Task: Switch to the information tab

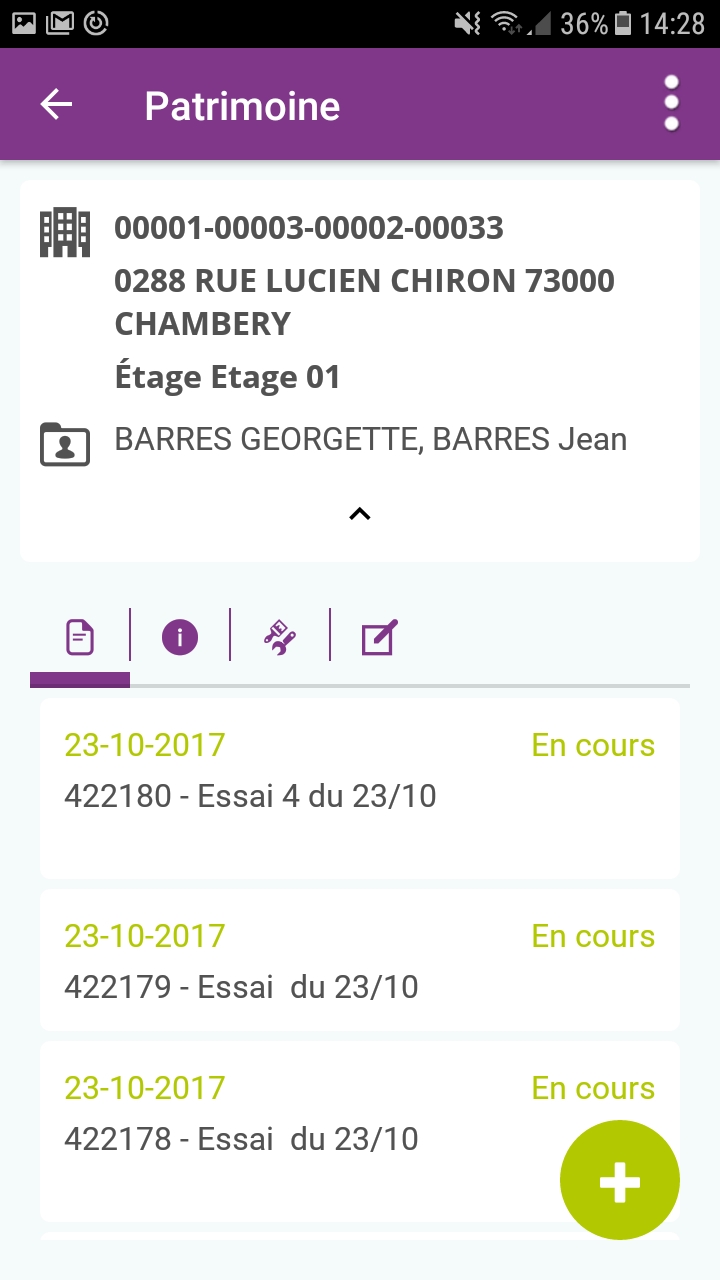Action: coord(180,637)
